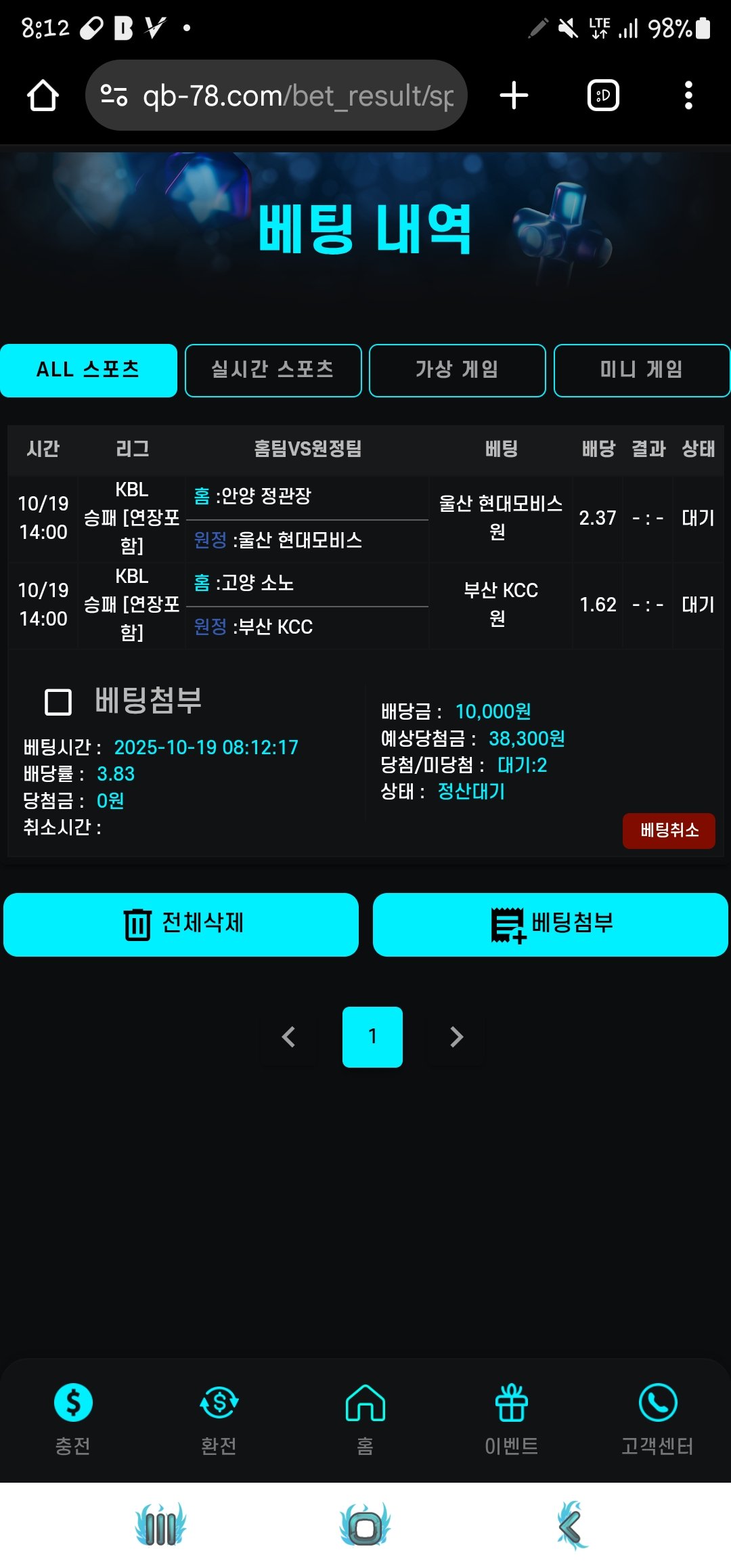
Task: Open the tab switcher
Action: pos(602,95)
